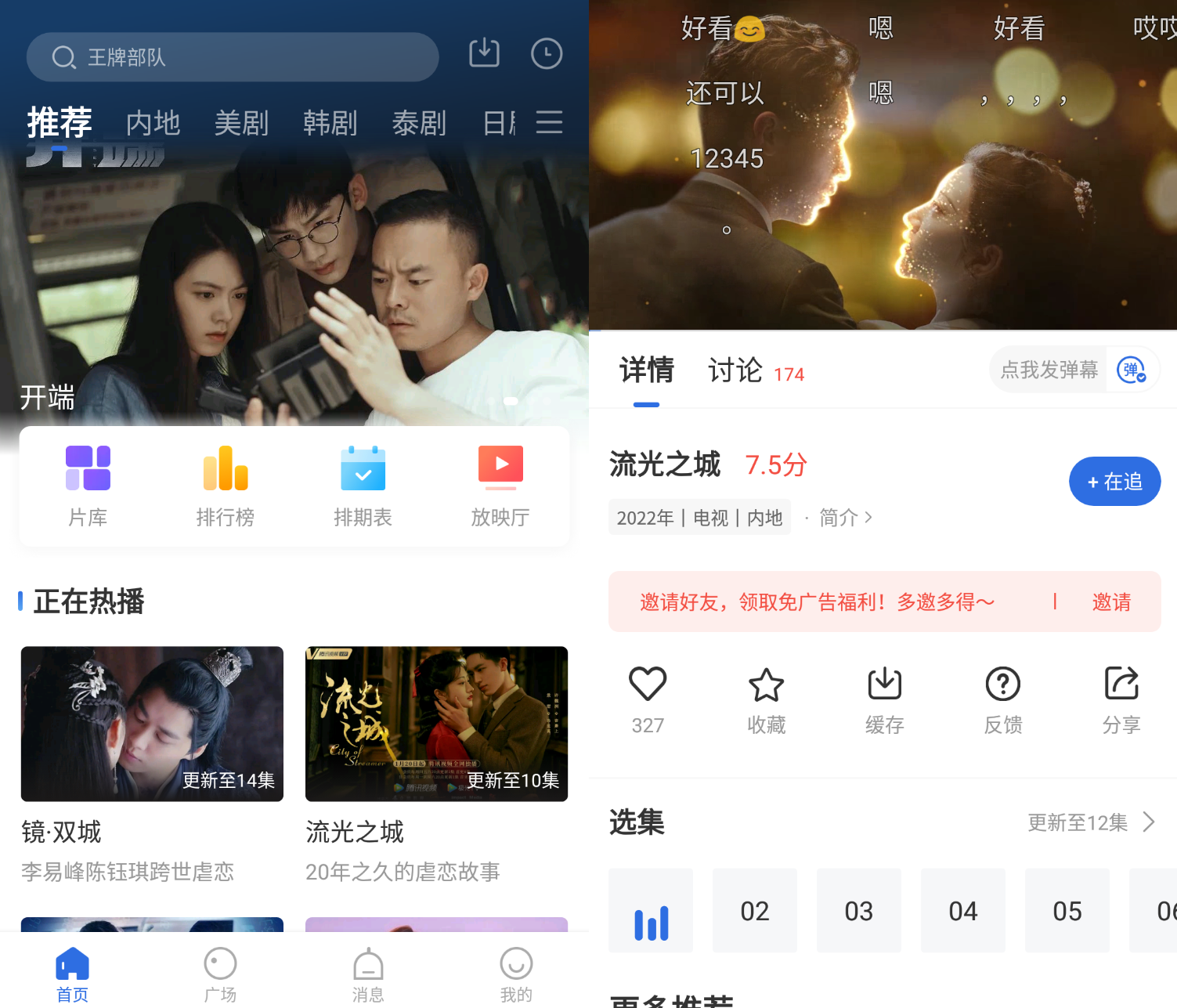Tap the + 在追 follow button
This screenshot has width=1177, height=1008.
(x=1114, y=481)
